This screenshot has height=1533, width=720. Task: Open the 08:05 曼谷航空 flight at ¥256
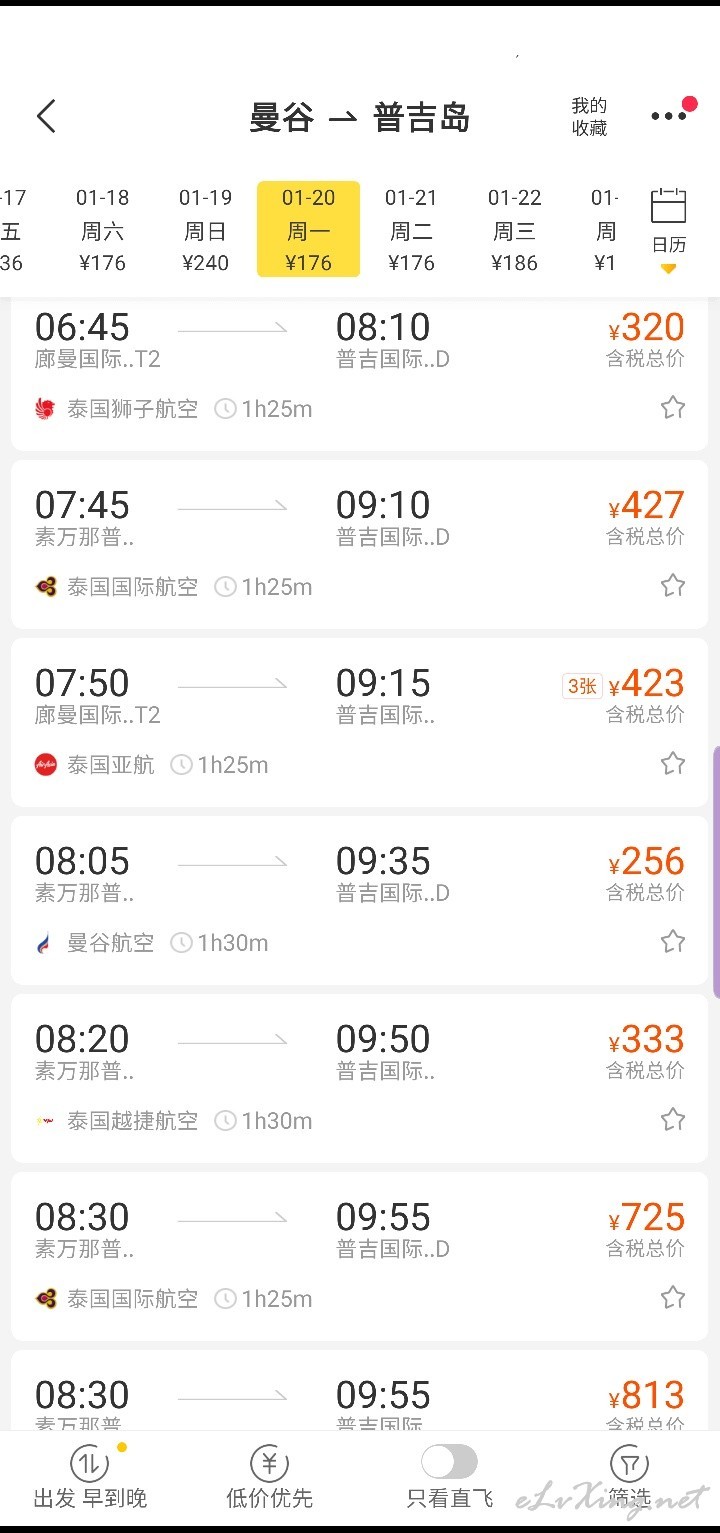pyautogui.click(x=359, y=900)
